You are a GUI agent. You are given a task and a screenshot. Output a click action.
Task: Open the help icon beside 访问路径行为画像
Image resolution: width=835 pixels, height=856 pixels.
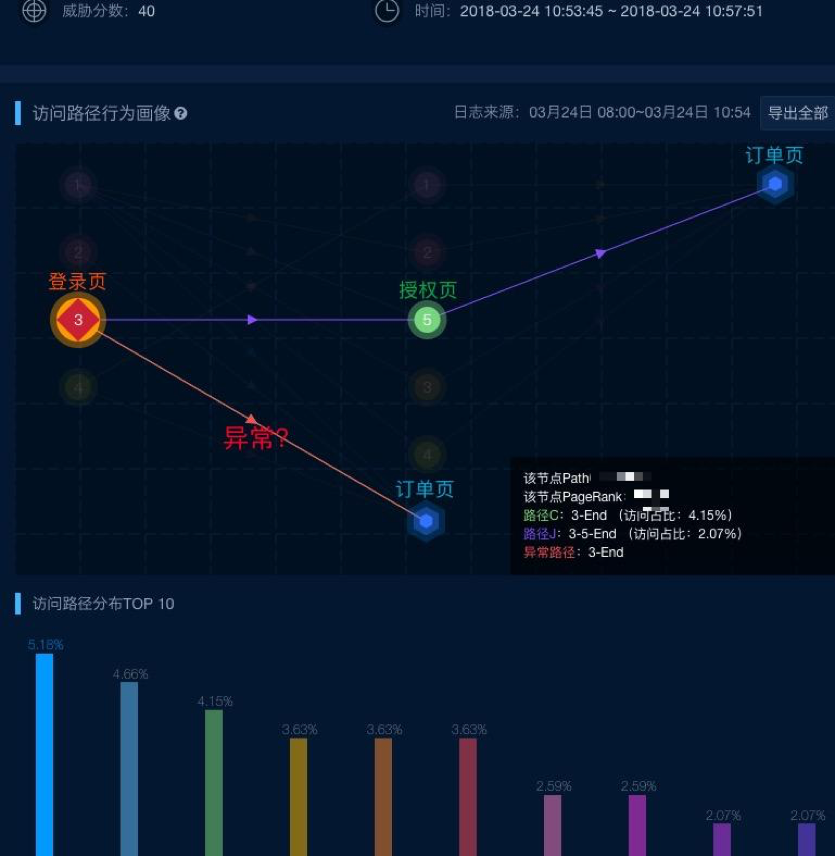click(x=181, y=114)
